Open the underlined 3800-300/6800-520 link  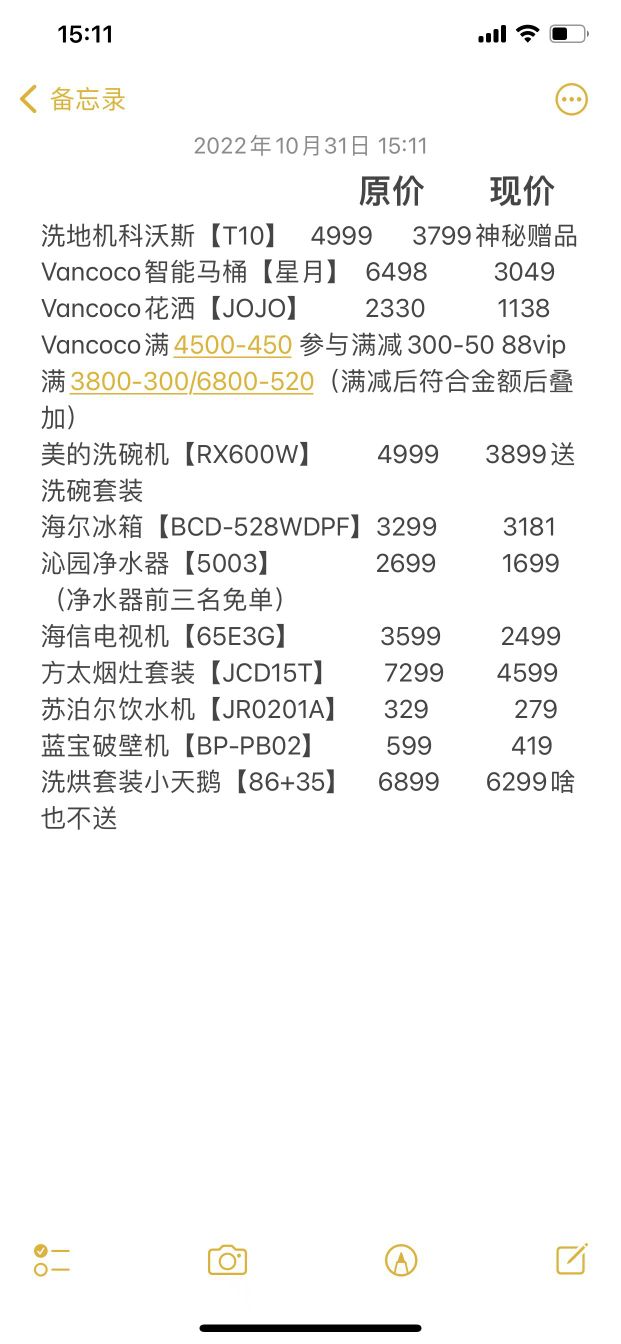191,381
